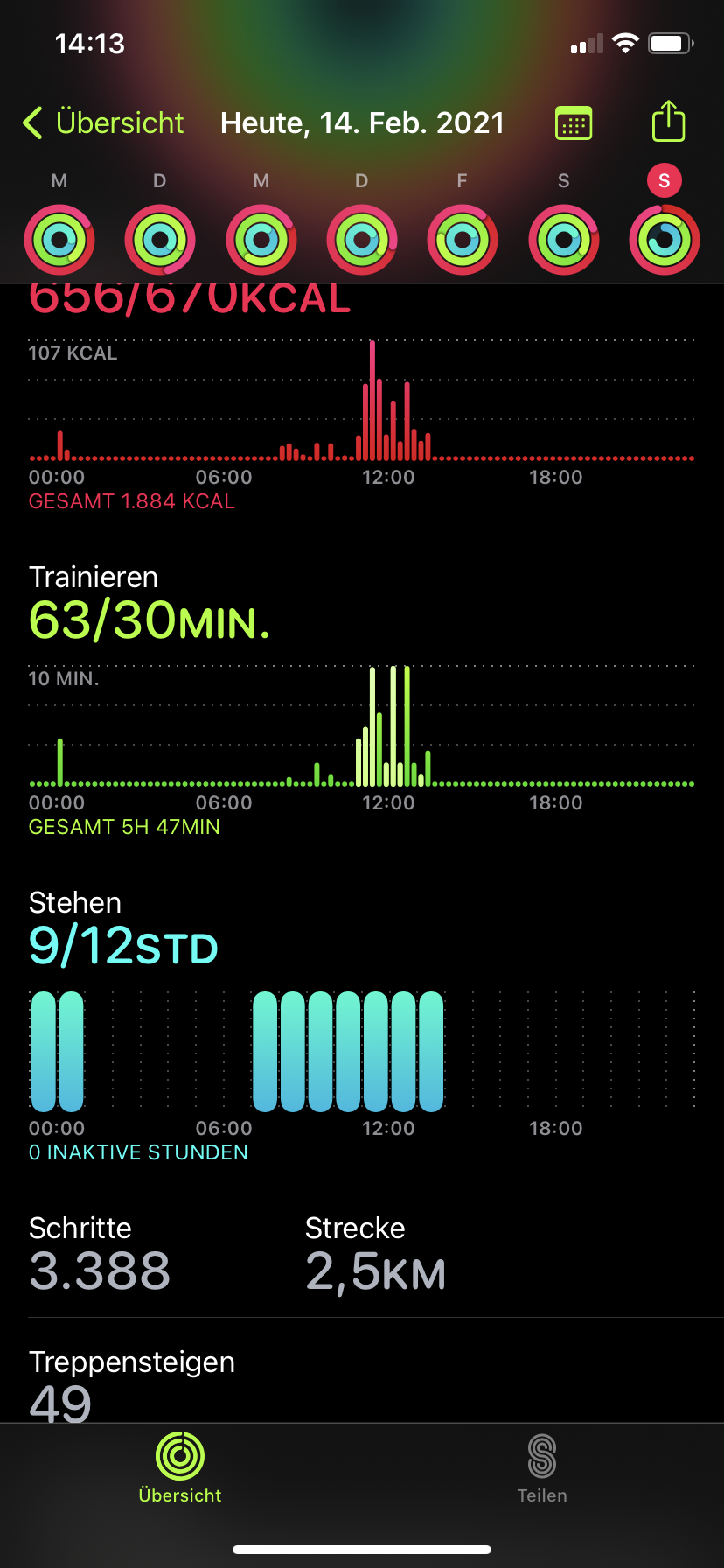The height and width of the screenshot is (1568, 724).
Task: Select Thursday's activity rings
Action: 362,239
